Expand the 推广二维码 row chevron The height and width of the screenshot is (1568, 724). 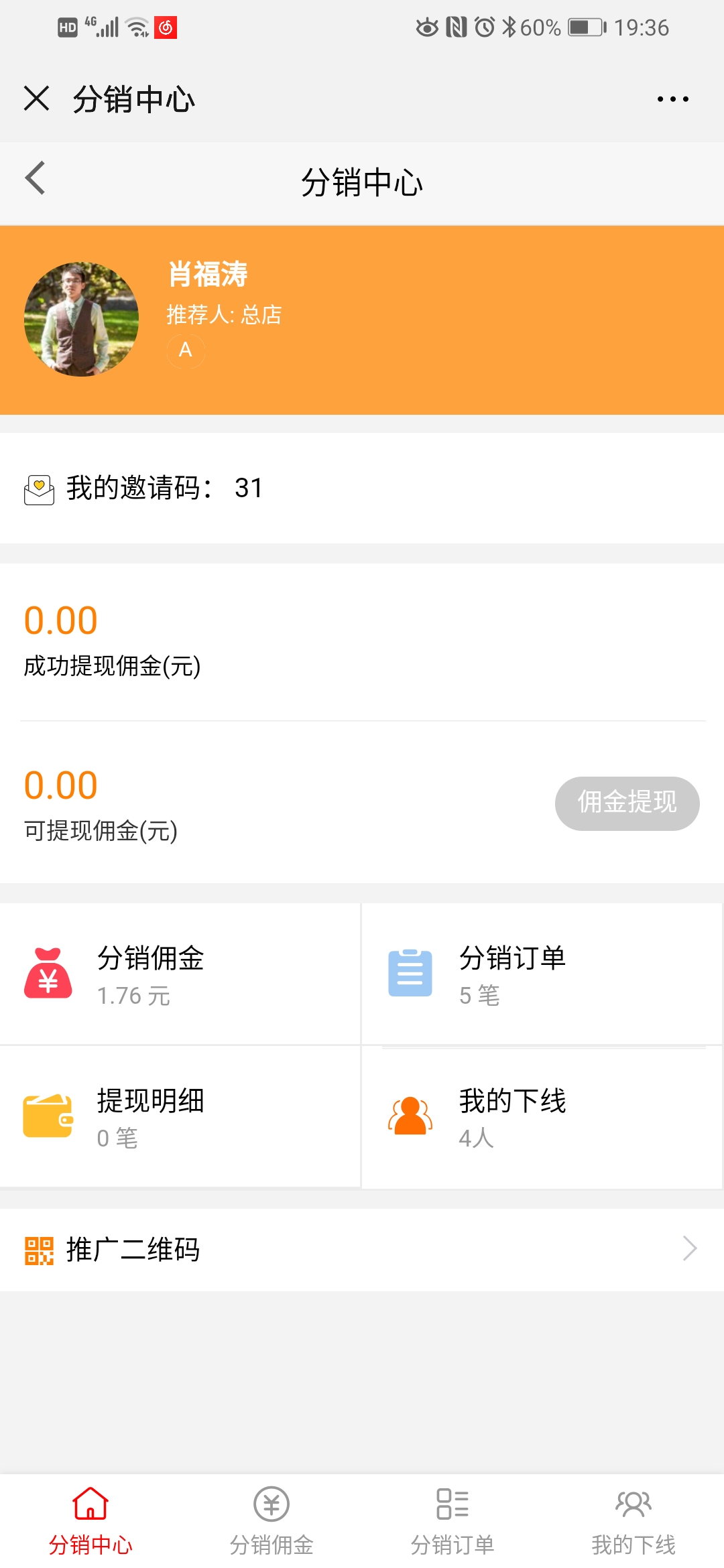pyautogui.click(x=690, y=1248)
